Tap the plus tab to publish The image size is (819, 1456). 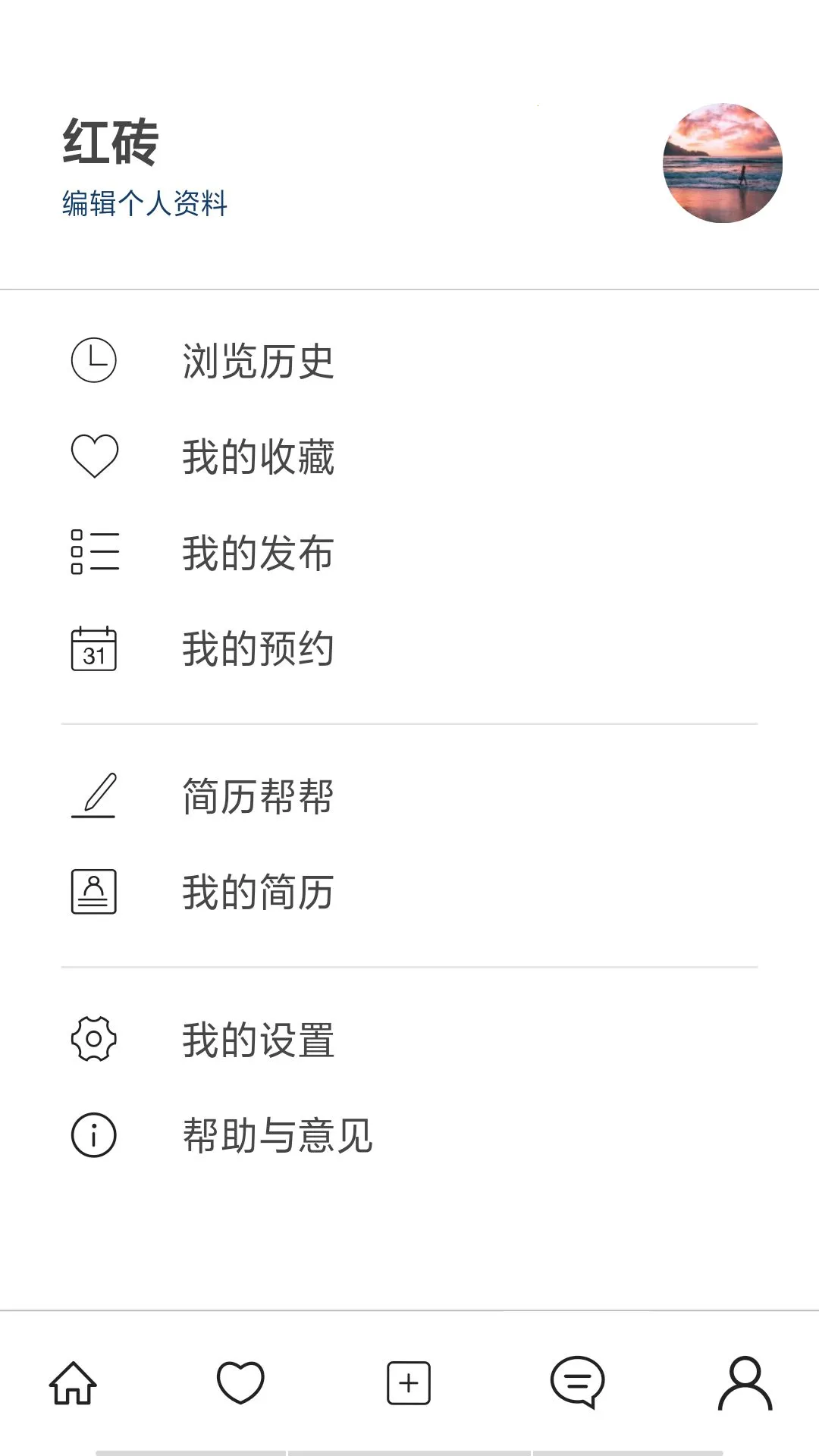pyautogui.click(x=409, y=1382)
